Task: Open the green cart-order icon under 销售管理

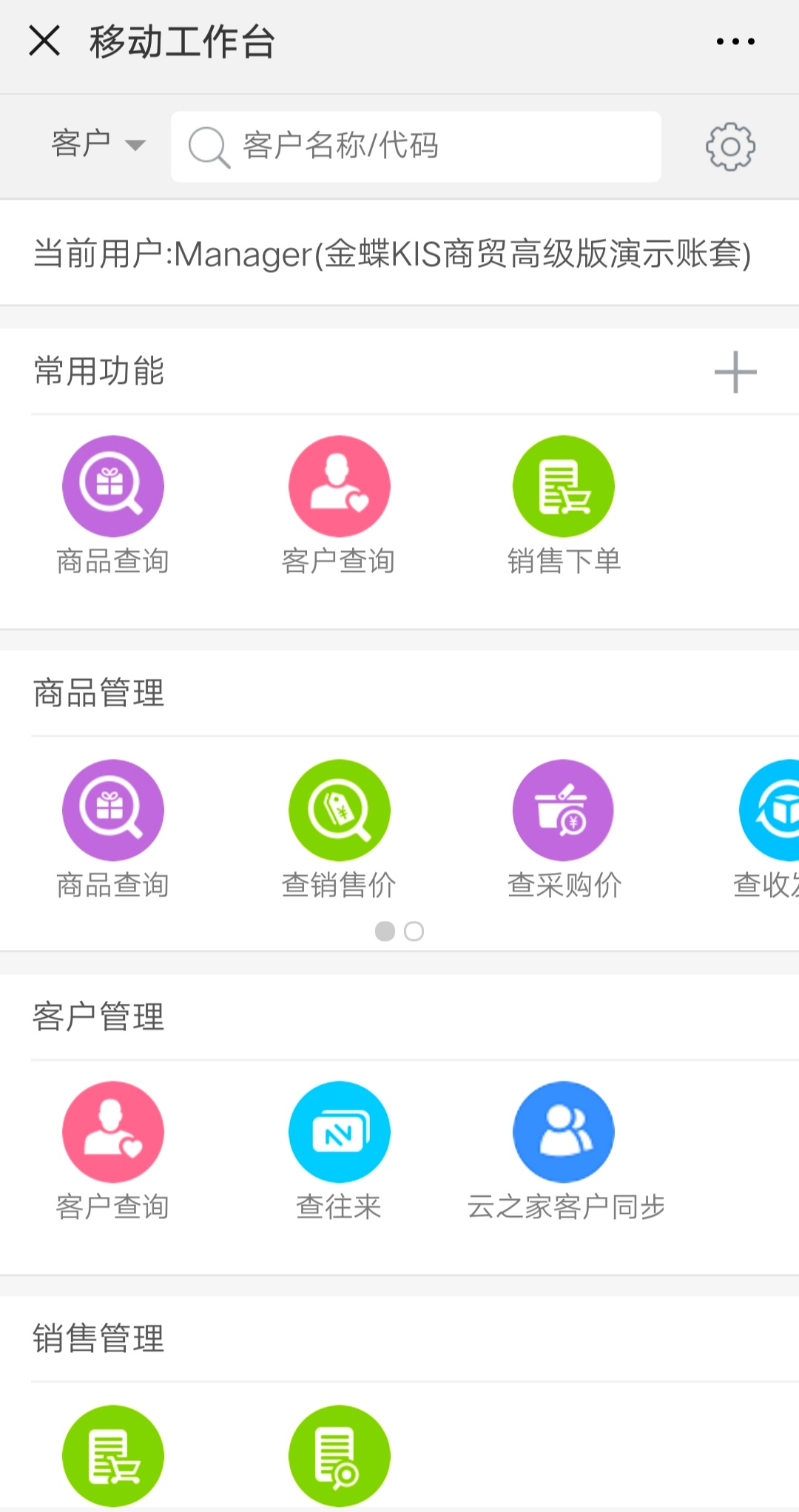Action: coord(113,1456)
